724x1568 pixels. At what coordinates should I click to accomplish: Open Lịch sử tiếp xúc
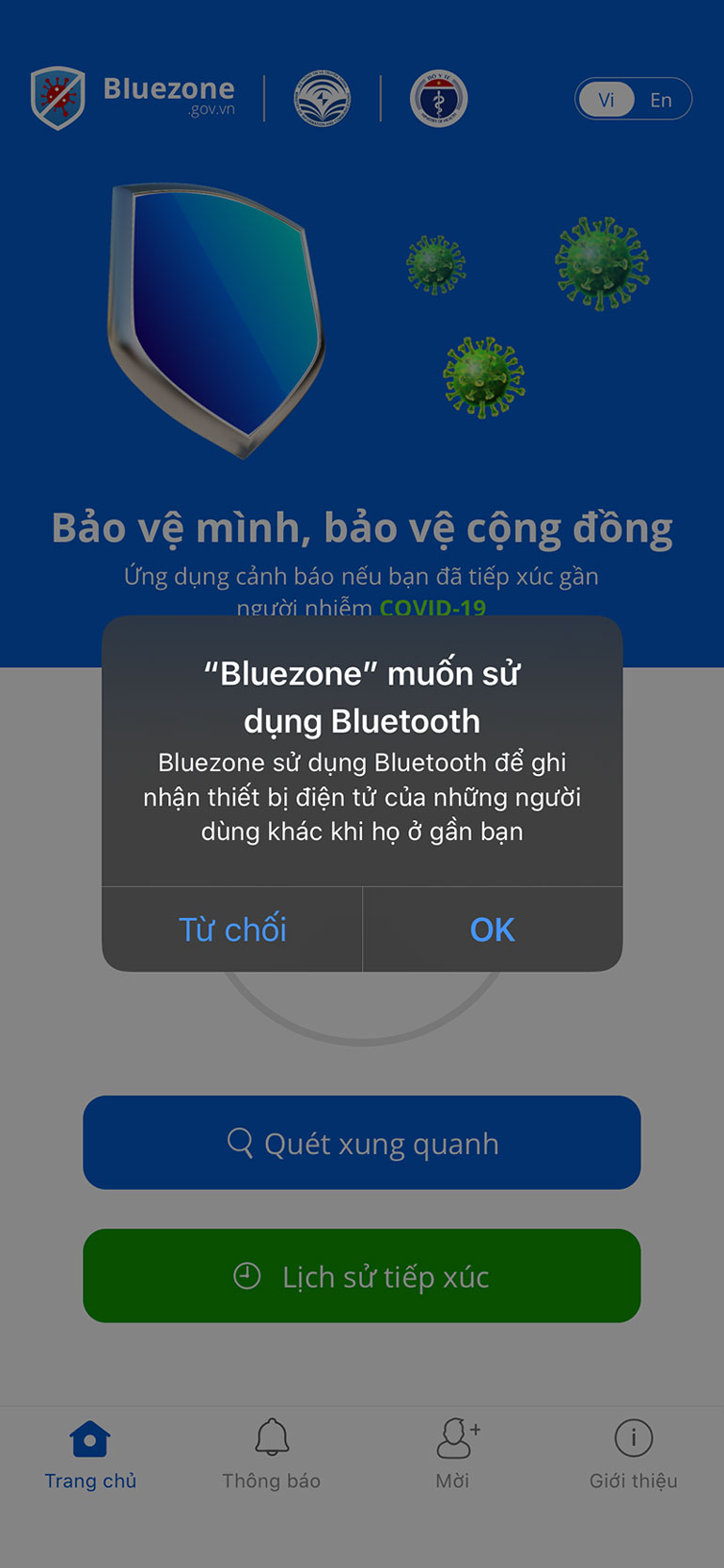(362, 1275)
